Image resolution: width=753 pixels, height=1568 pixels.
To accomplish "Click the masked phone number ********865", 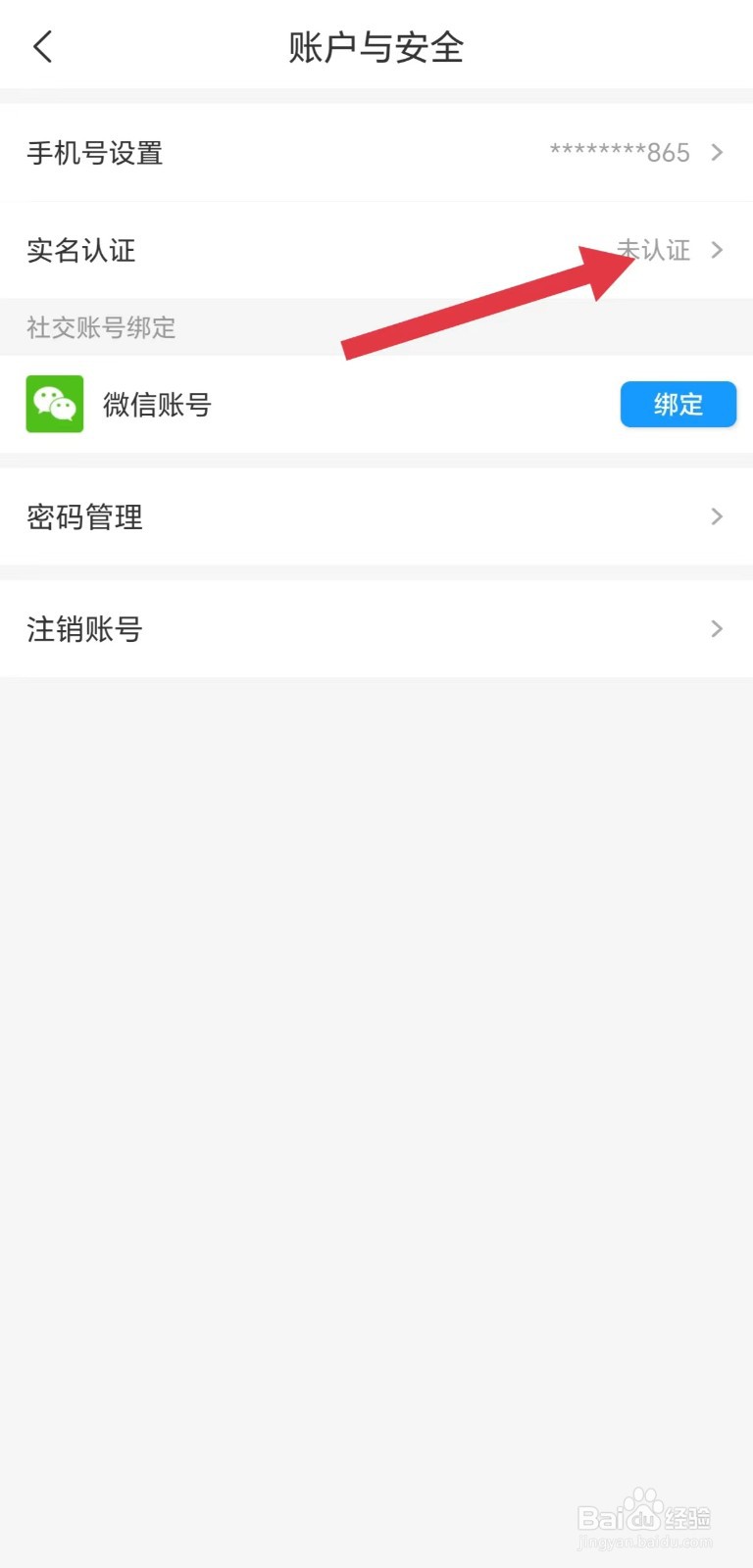I will tap(618, 152).
